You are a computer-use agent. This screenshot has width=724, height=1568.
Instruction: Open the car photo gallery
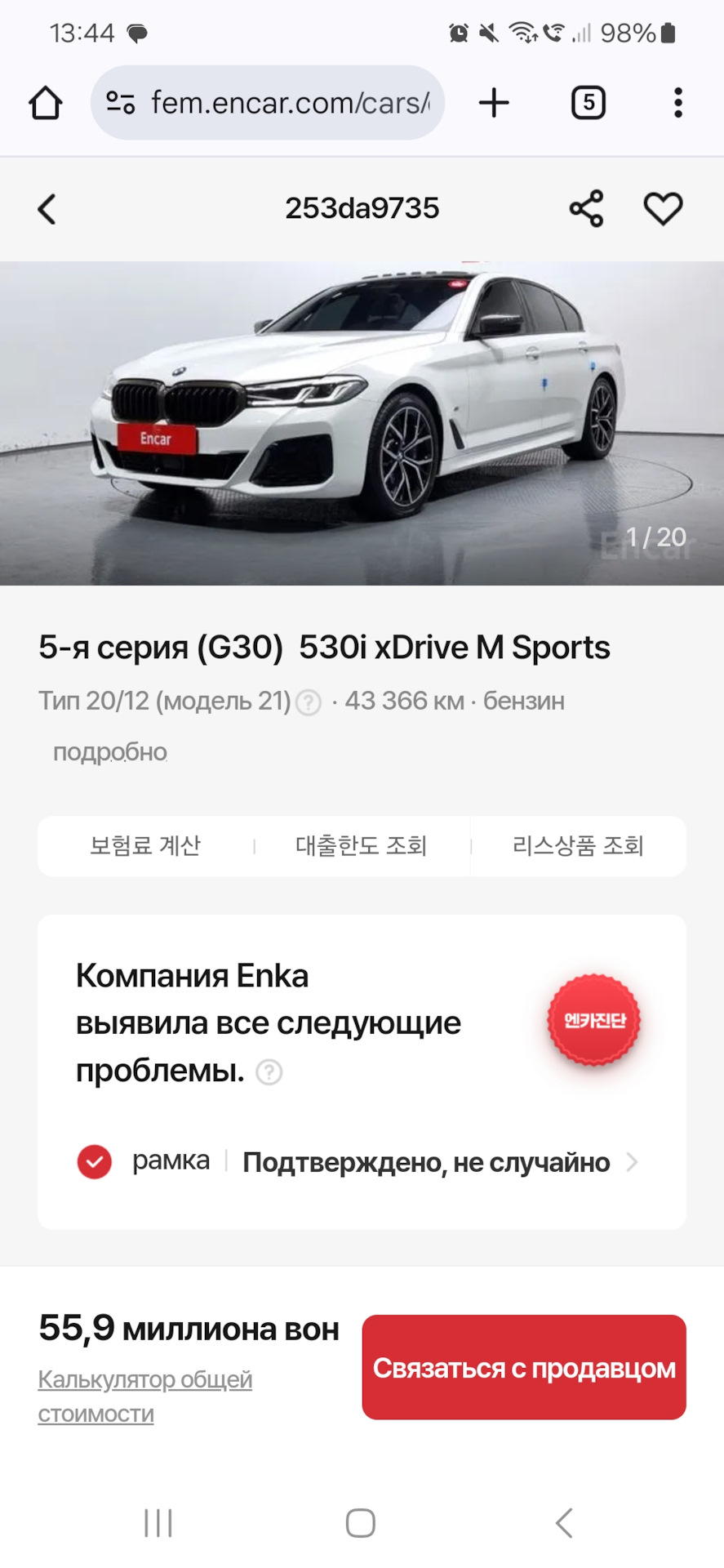(362, 423)
